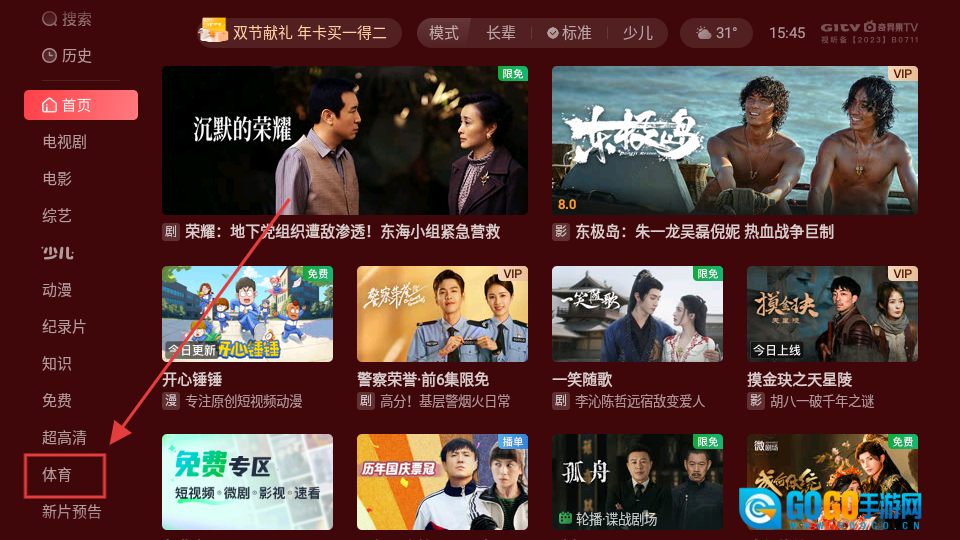Image resolution: width=960 pixels, height=540 pixels.
Task: Switch mode to 少儿
Action: [x=637, y=33]
